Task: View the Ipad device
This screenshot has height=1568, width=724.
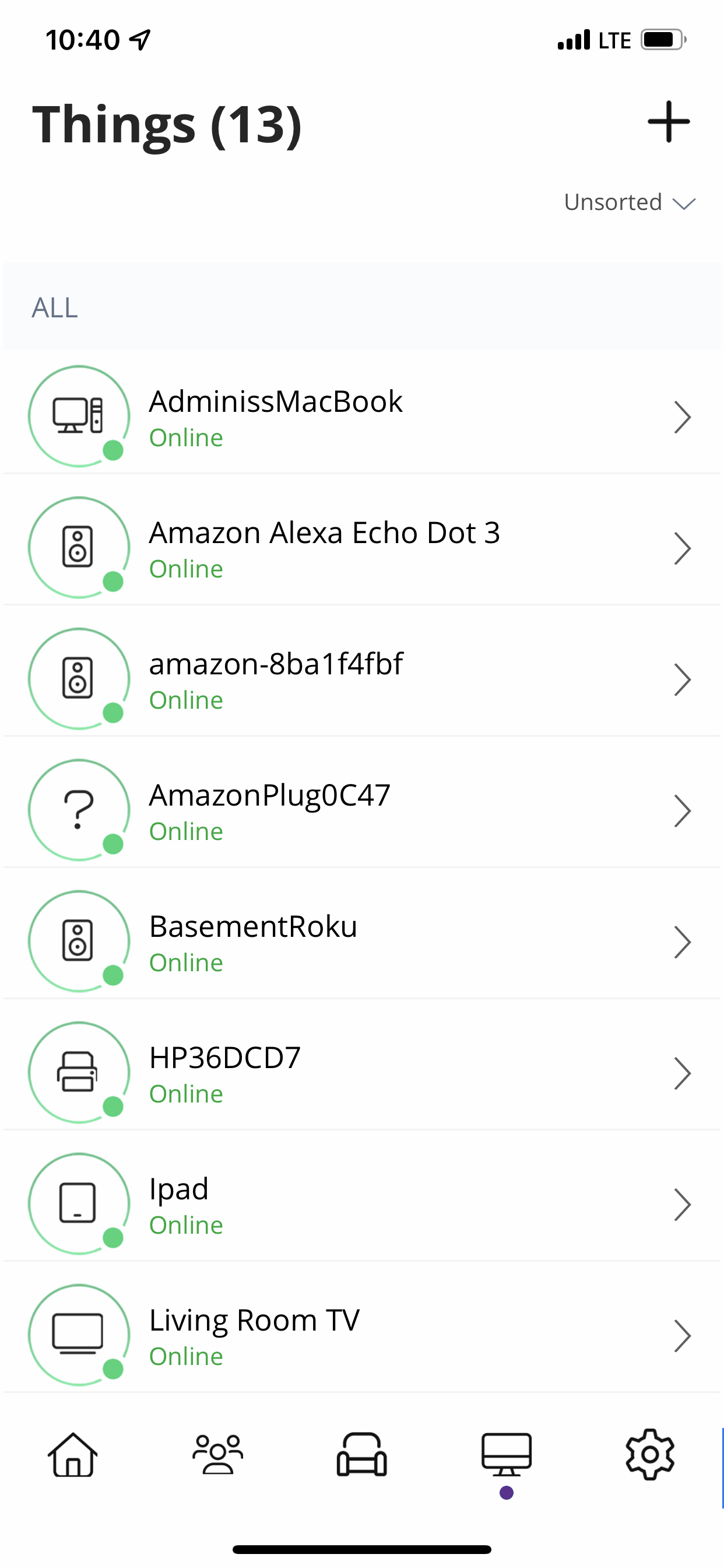Action: click(x=362, y=1204)
